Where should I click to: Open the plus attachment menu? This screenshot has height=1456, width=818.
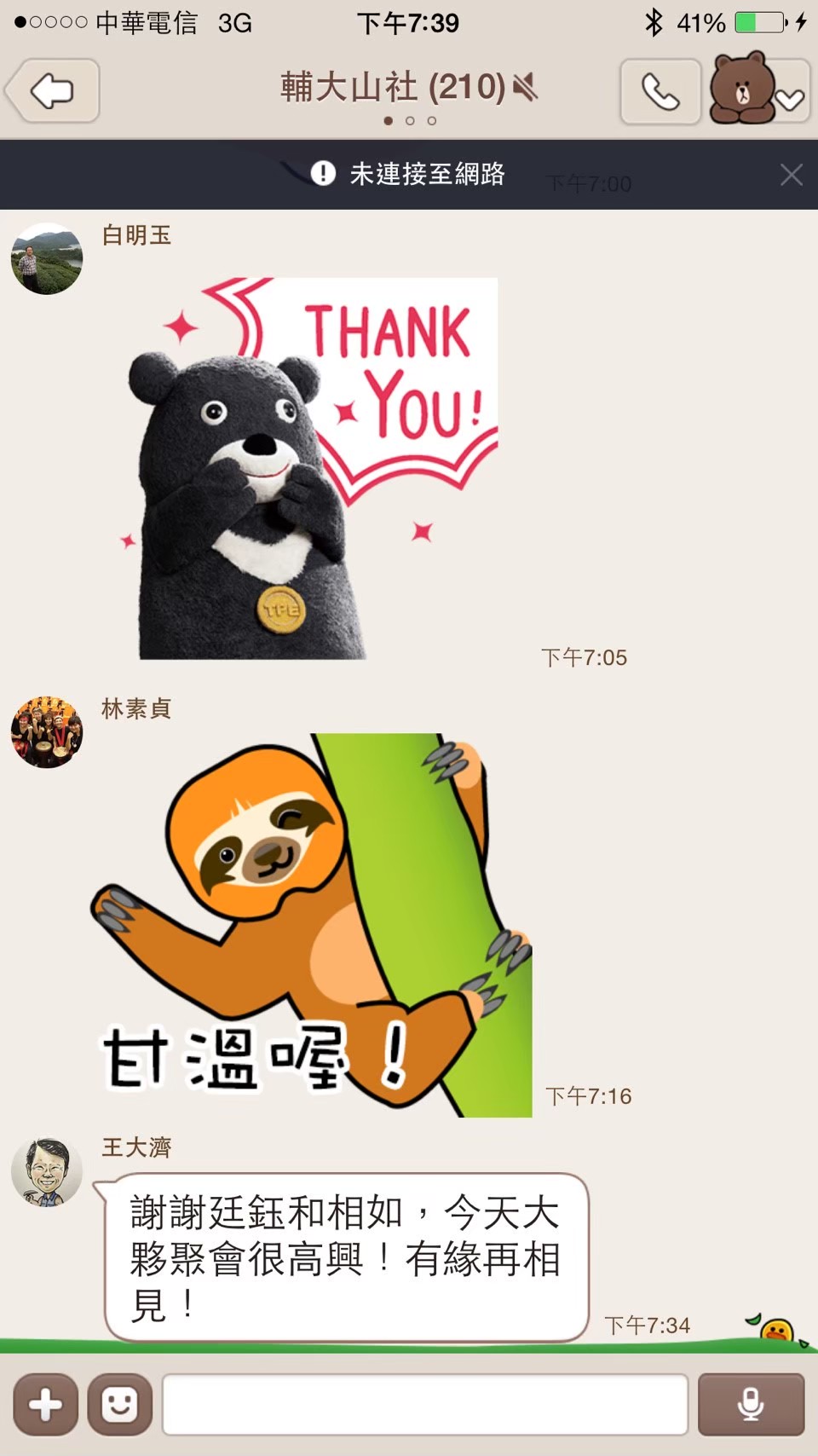tap(46, 1404)
